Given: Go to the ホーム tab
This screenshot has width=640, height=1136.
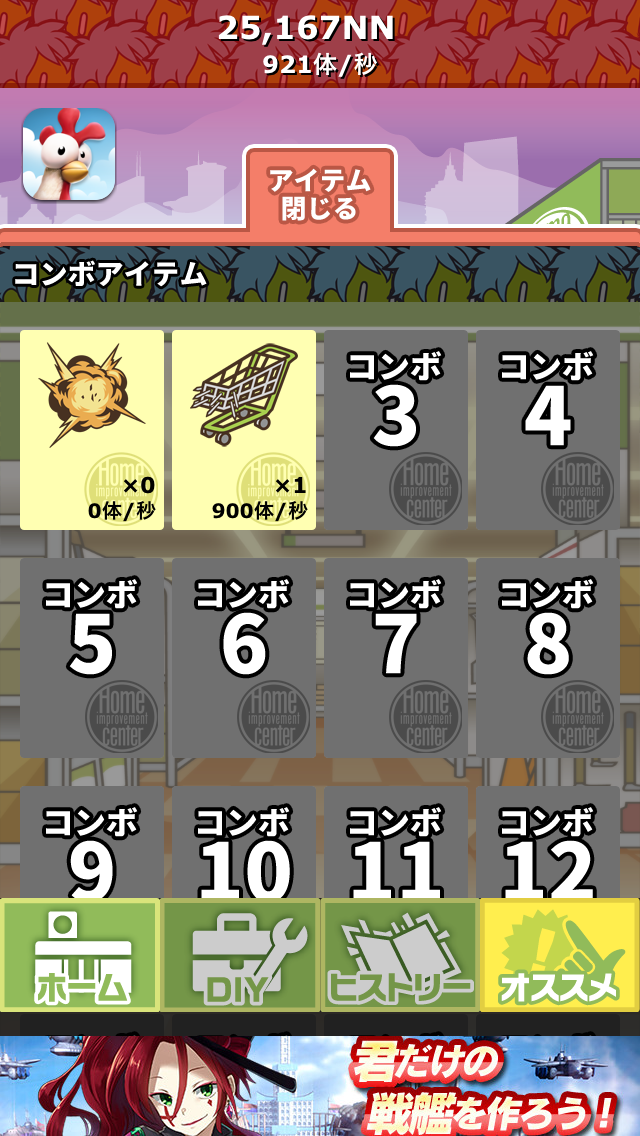Looking at the screenshot, I should (80, 955).
